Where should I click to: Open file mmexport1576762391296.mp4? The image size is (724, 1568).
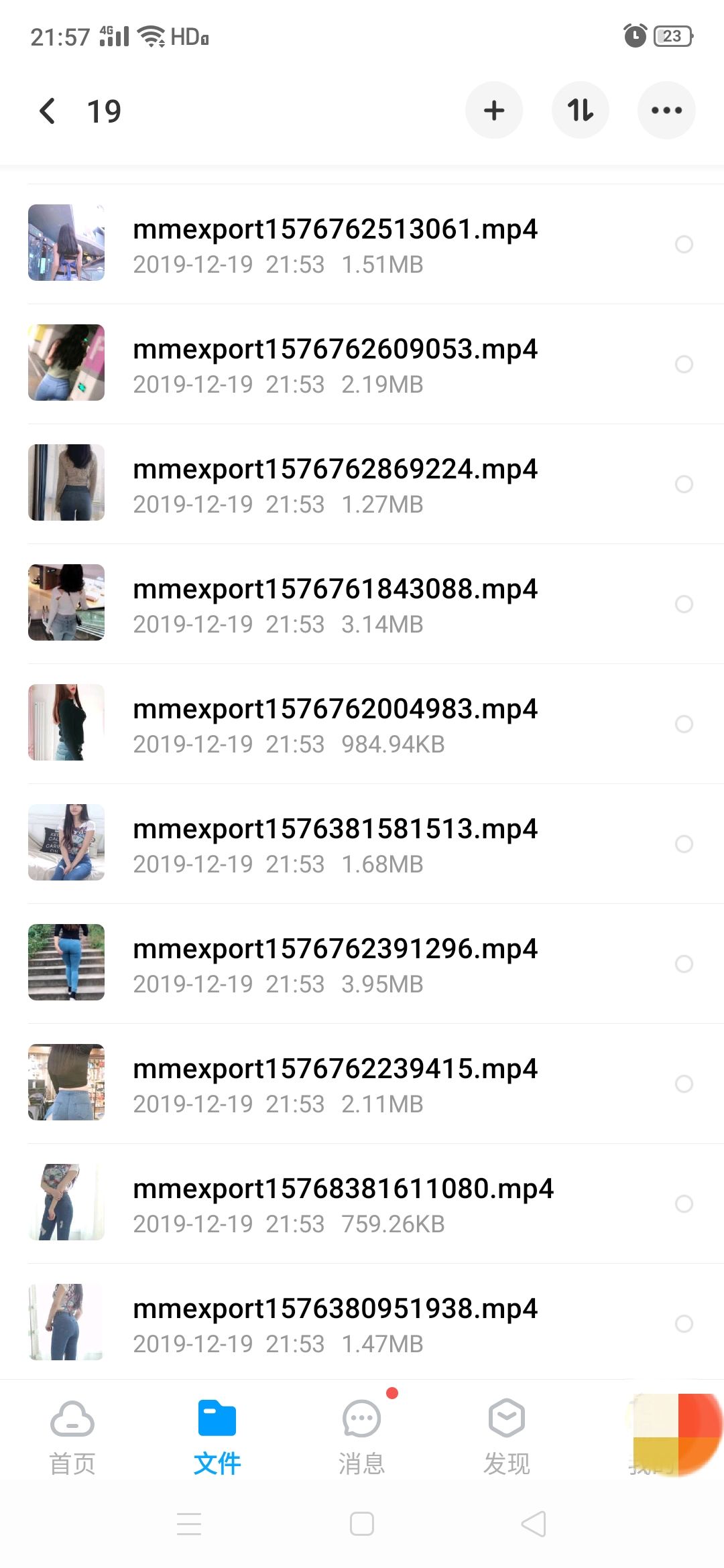[335, 964]
